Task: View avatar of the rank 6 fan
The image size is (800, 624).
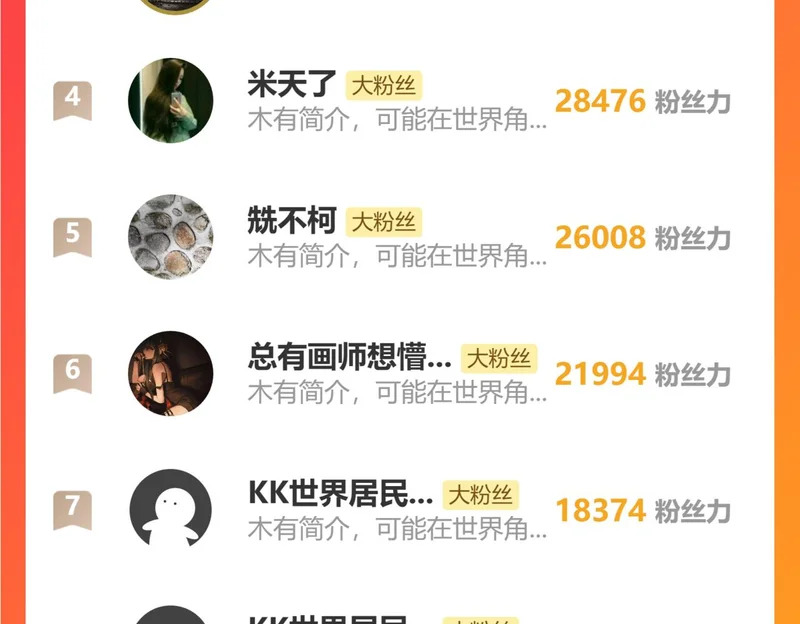Action: [x=171, y=373]
